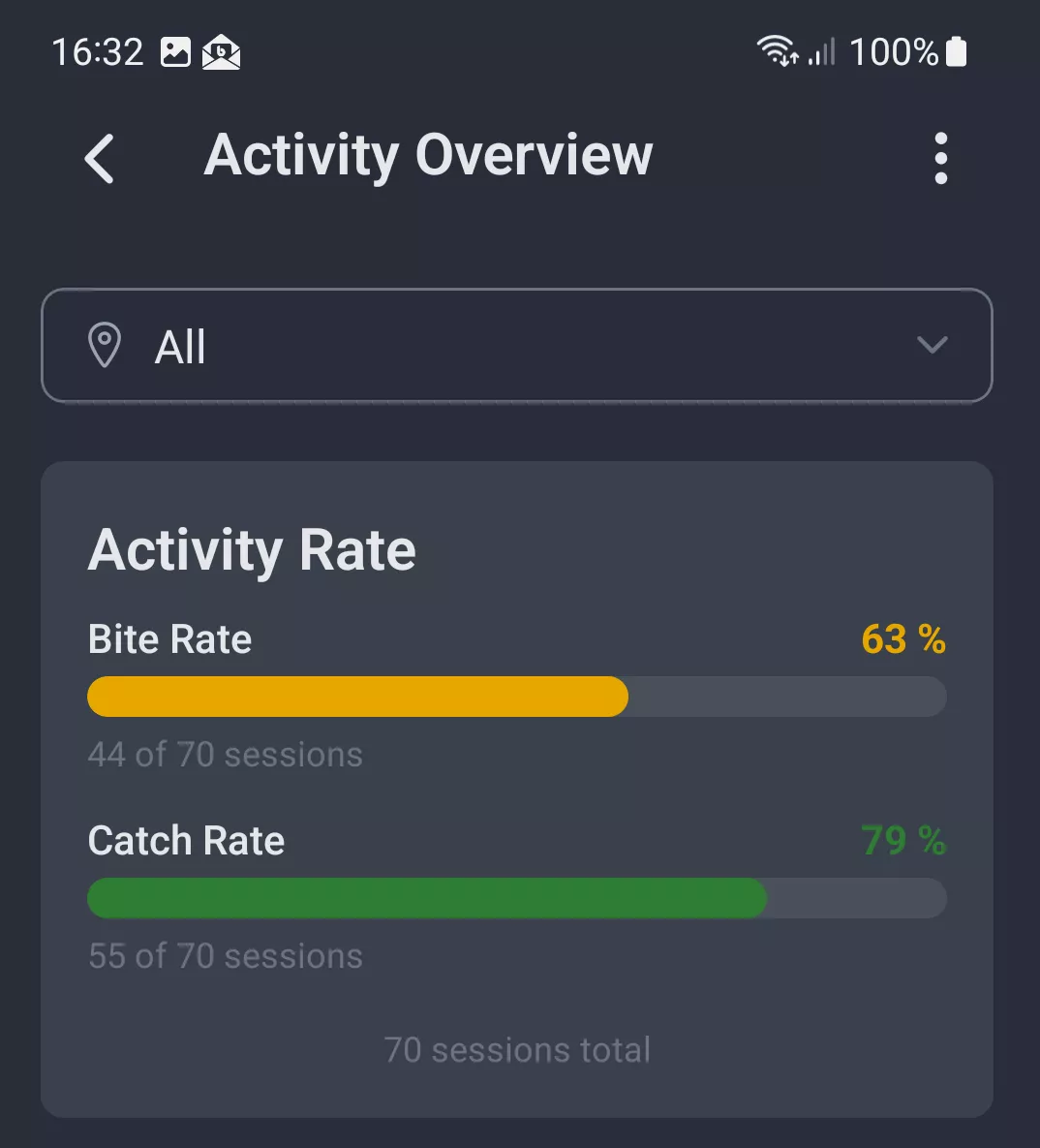This screenshot has width=1040, height=1148.
Task: Select the Activity Overview title
Action: point(427,155)
